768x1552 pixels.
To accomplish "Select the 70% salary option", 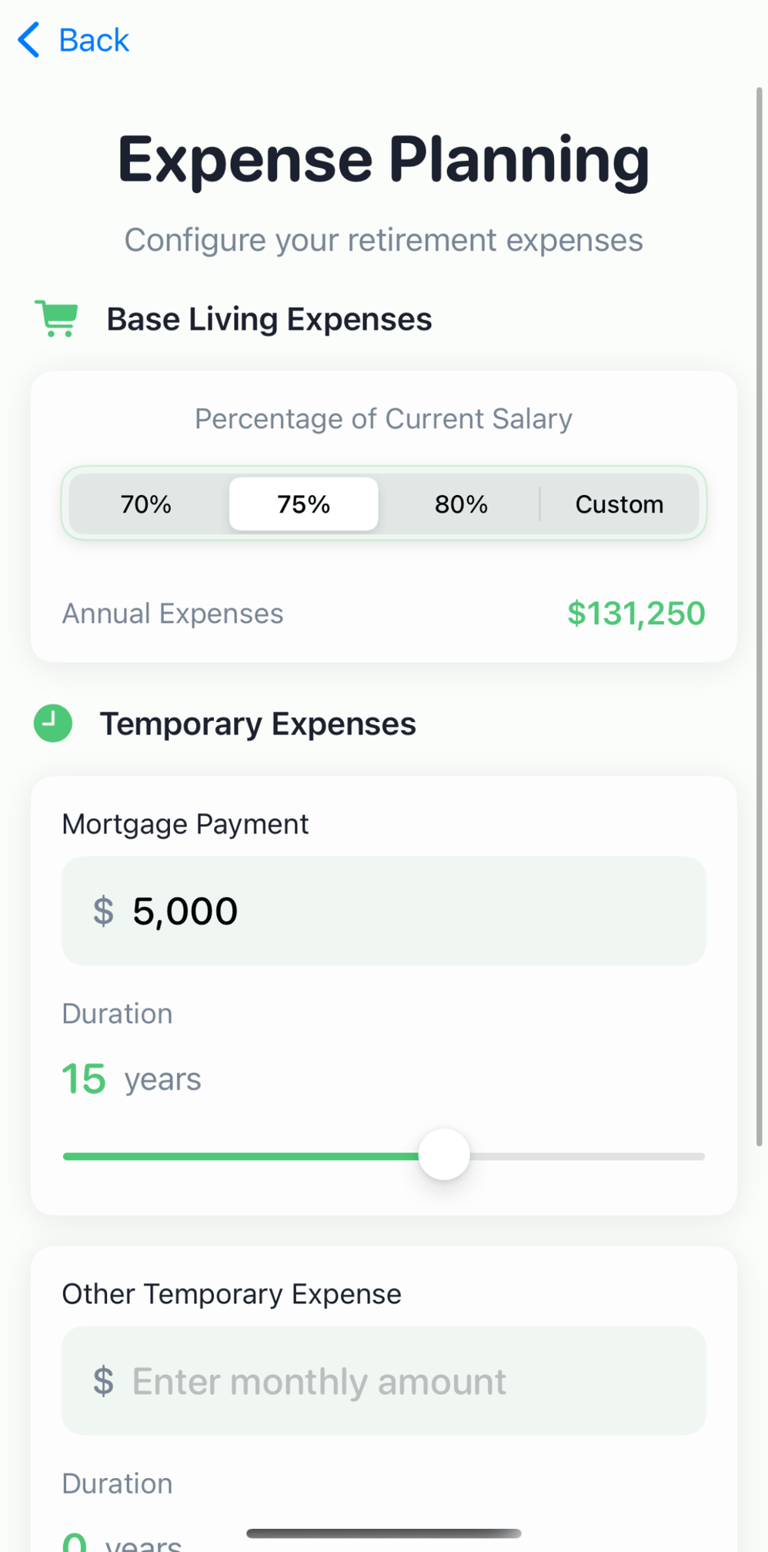I will click(x=147, y=504).
